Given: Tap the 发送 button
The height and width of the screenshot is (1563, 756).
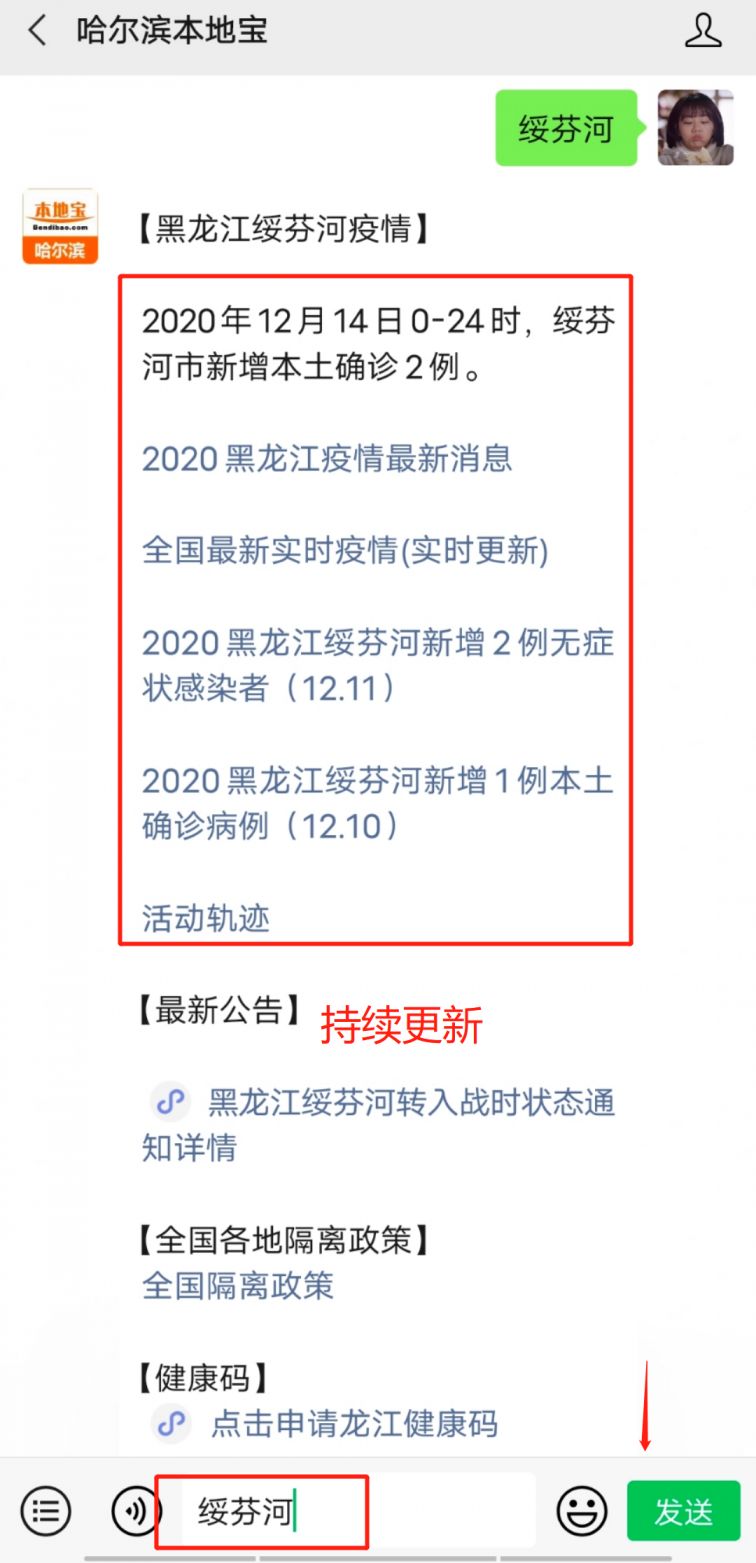Looking at the screenshot, I should point(684,1511).
